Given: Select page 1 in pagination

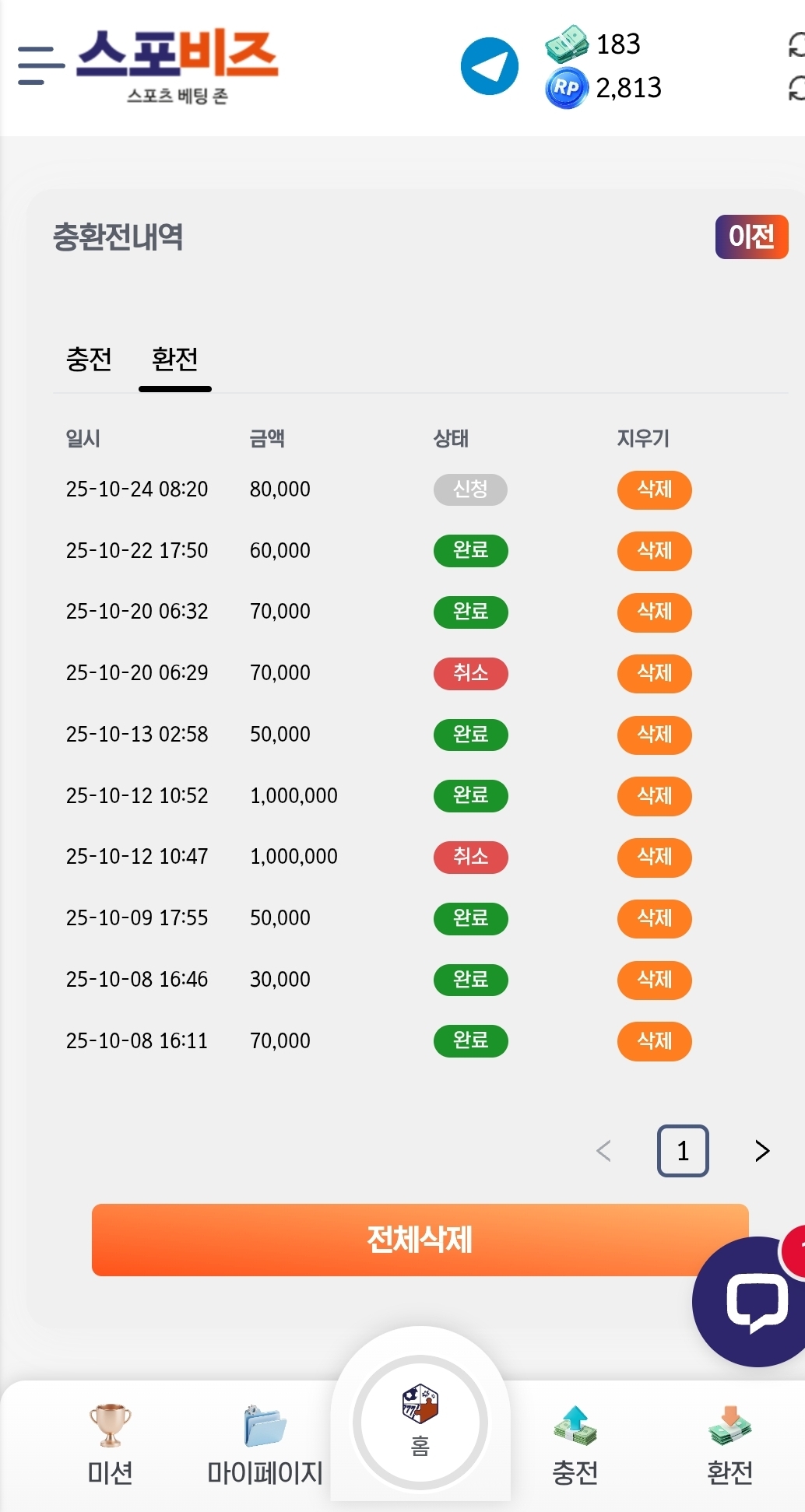Looking at the screenshot, I should [682, 1150].
